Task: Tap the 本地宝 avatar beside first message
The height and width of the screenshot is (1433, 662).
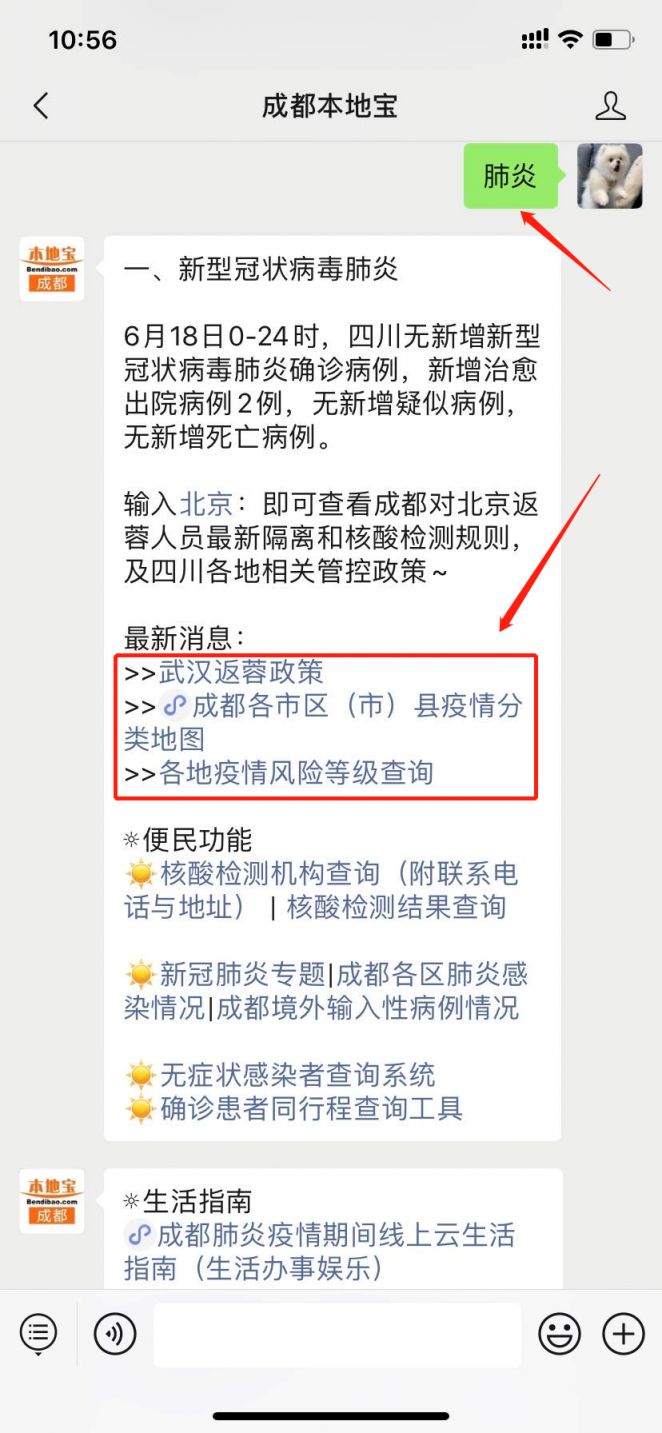Action: coord(51,269)
